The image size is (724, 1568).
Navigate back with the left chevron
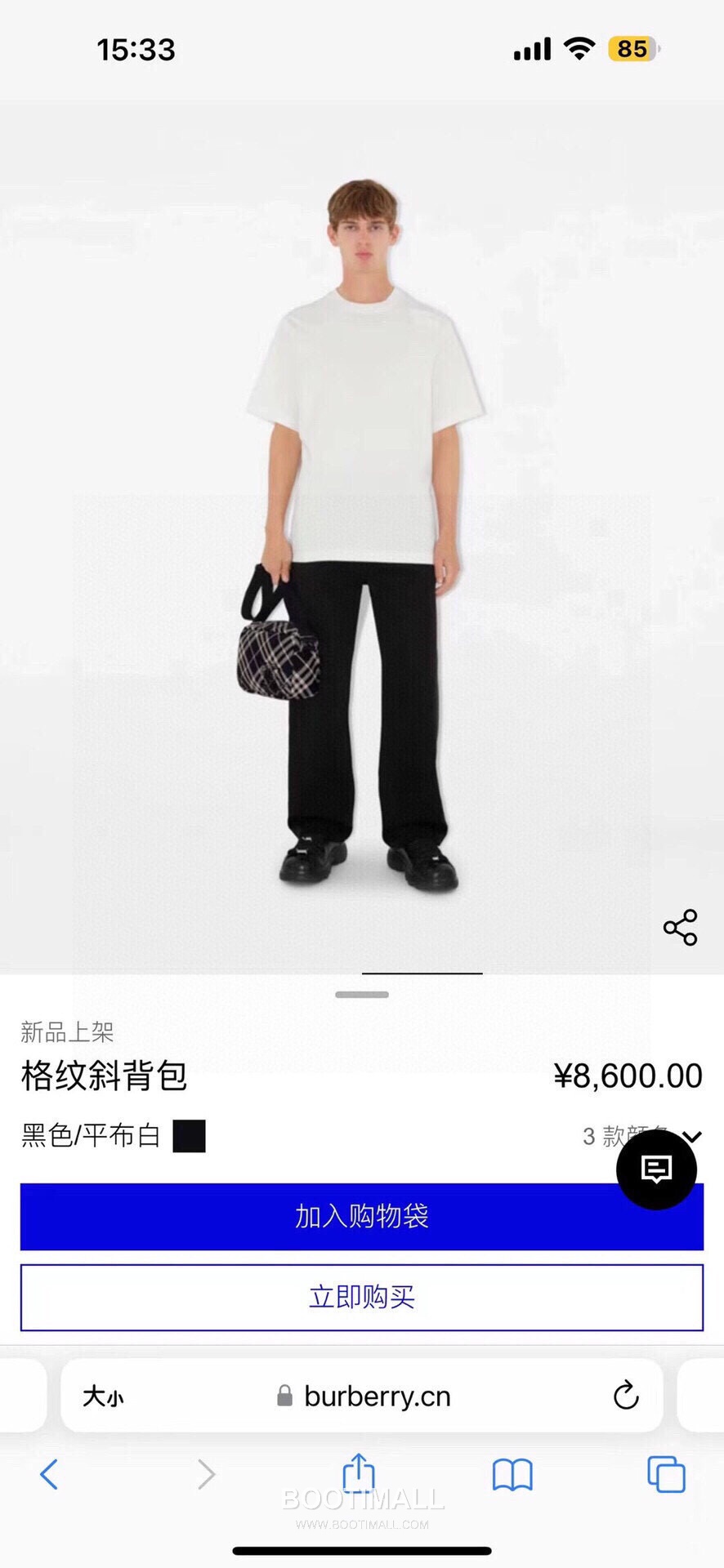(51, 1475)
